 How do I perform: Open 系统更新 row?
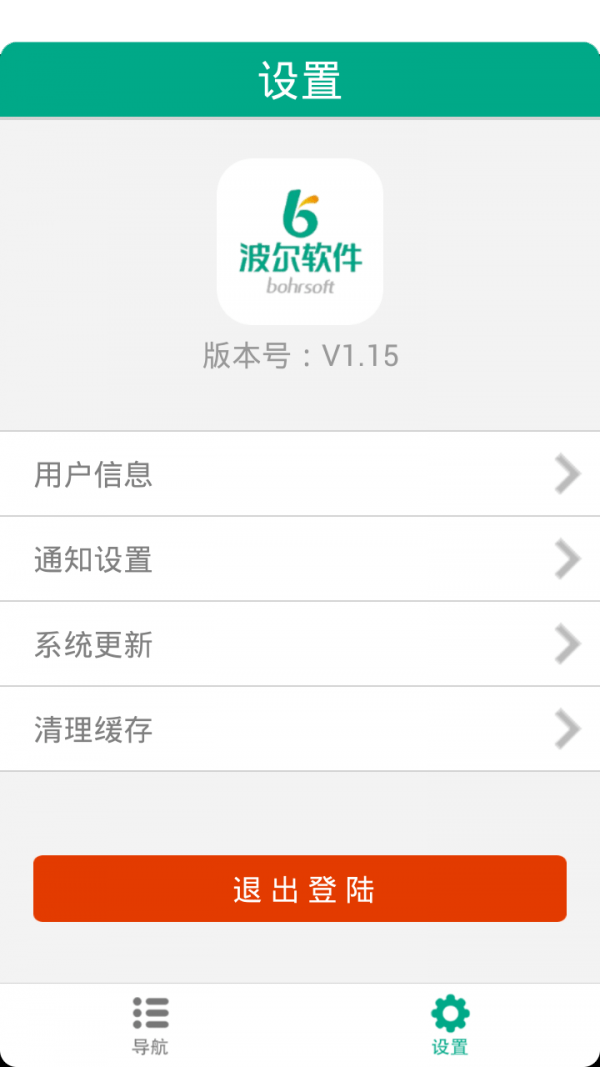click(300, 644)
